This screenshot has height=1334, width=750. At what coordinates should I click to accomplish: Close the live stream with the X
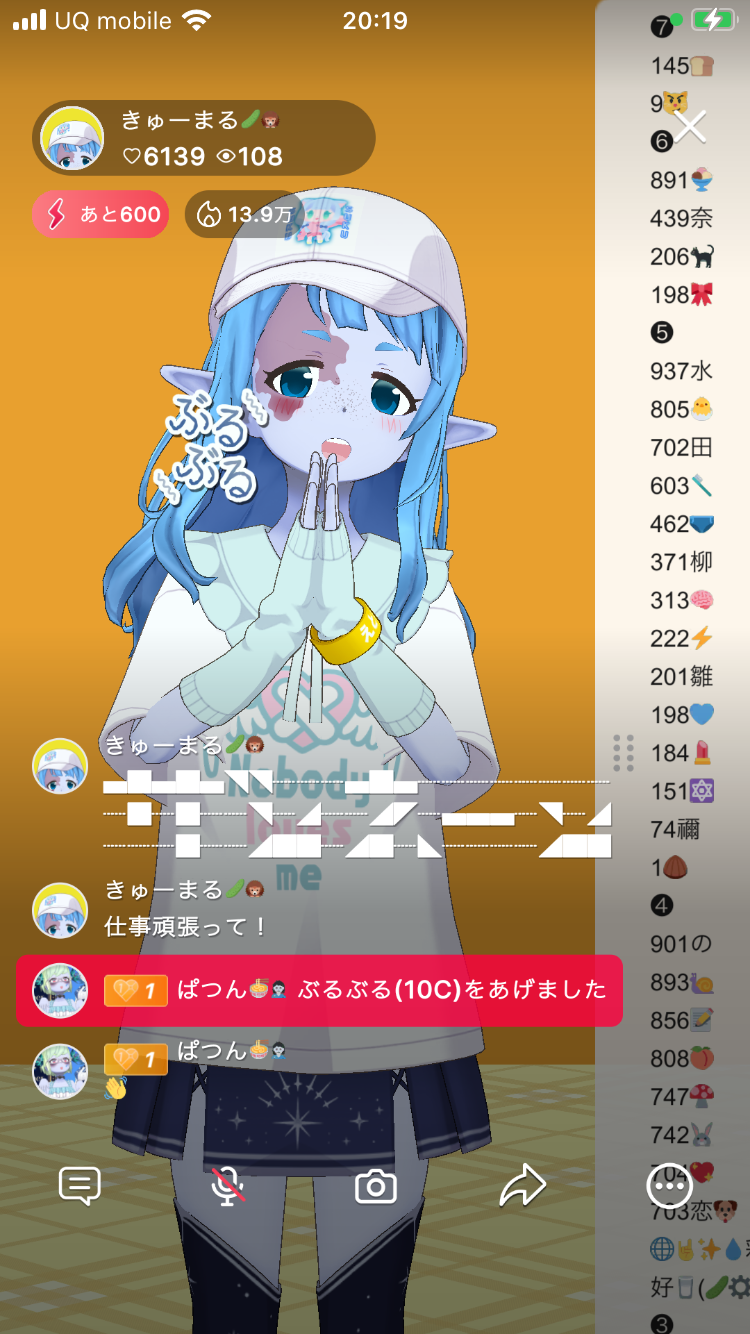pyautogui.click(x=690, y=127)
